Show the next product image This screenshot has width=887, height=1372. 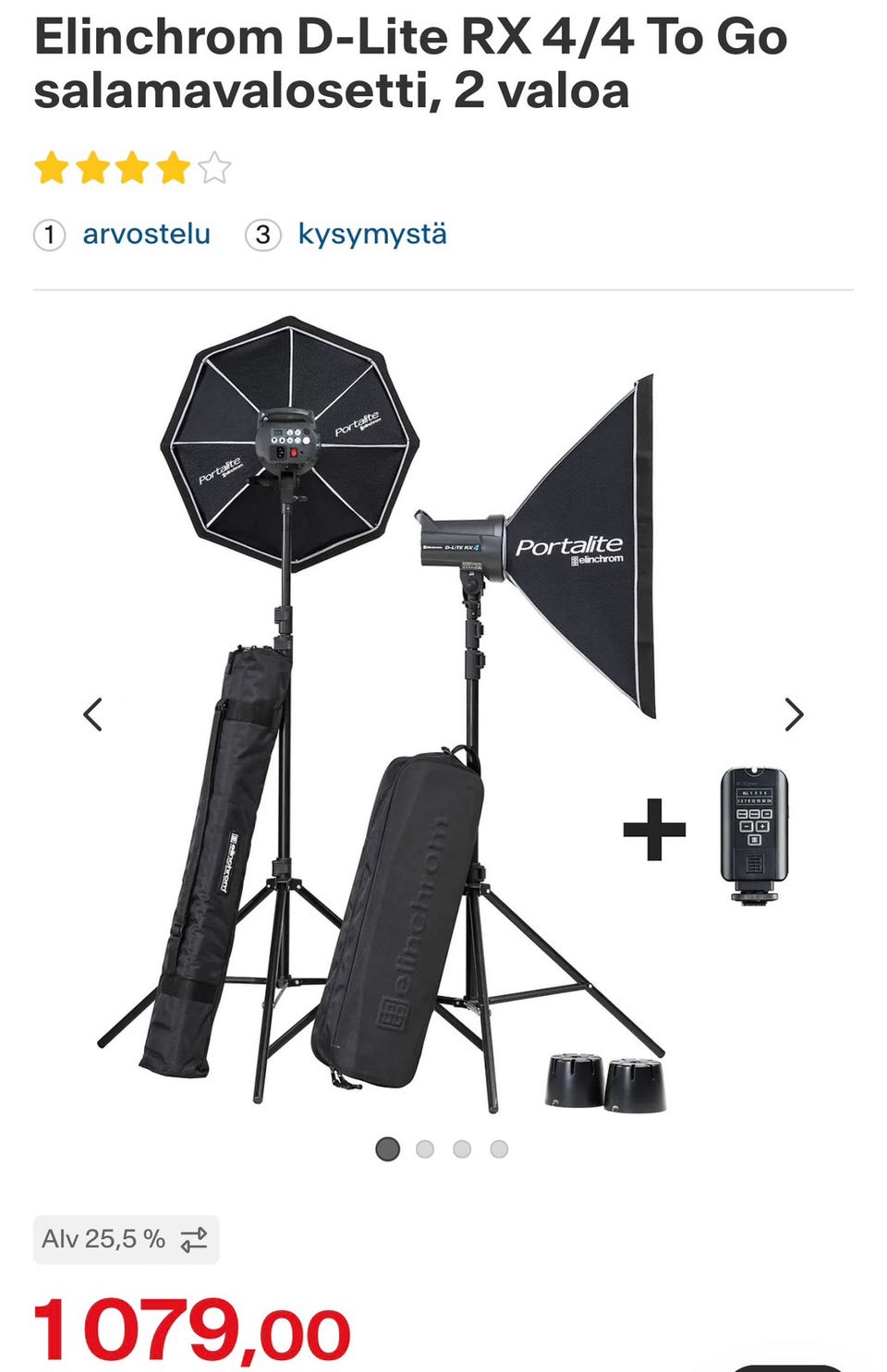pos(794,714)
